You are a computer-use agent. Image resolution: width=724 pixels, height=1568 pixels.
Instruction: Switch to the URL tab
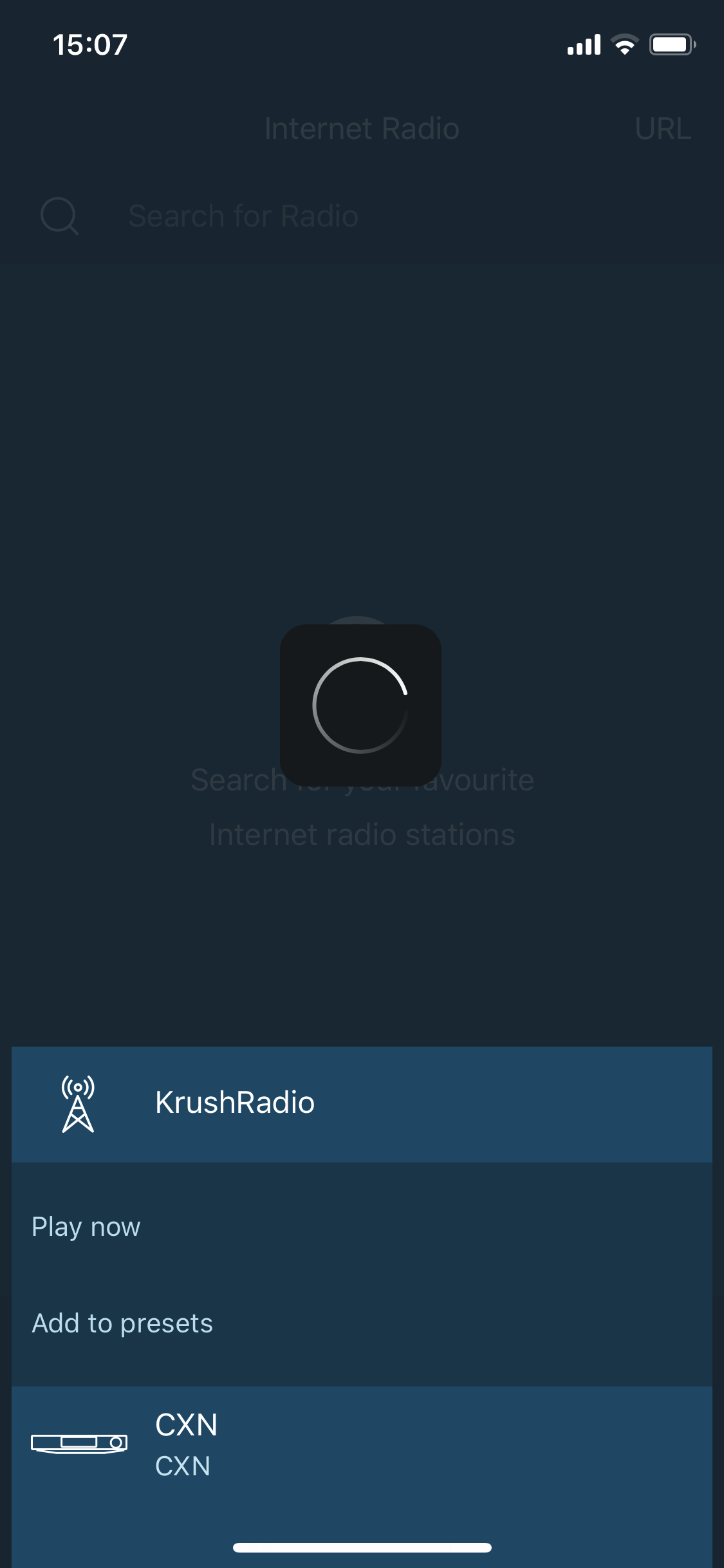pos(662,128)
